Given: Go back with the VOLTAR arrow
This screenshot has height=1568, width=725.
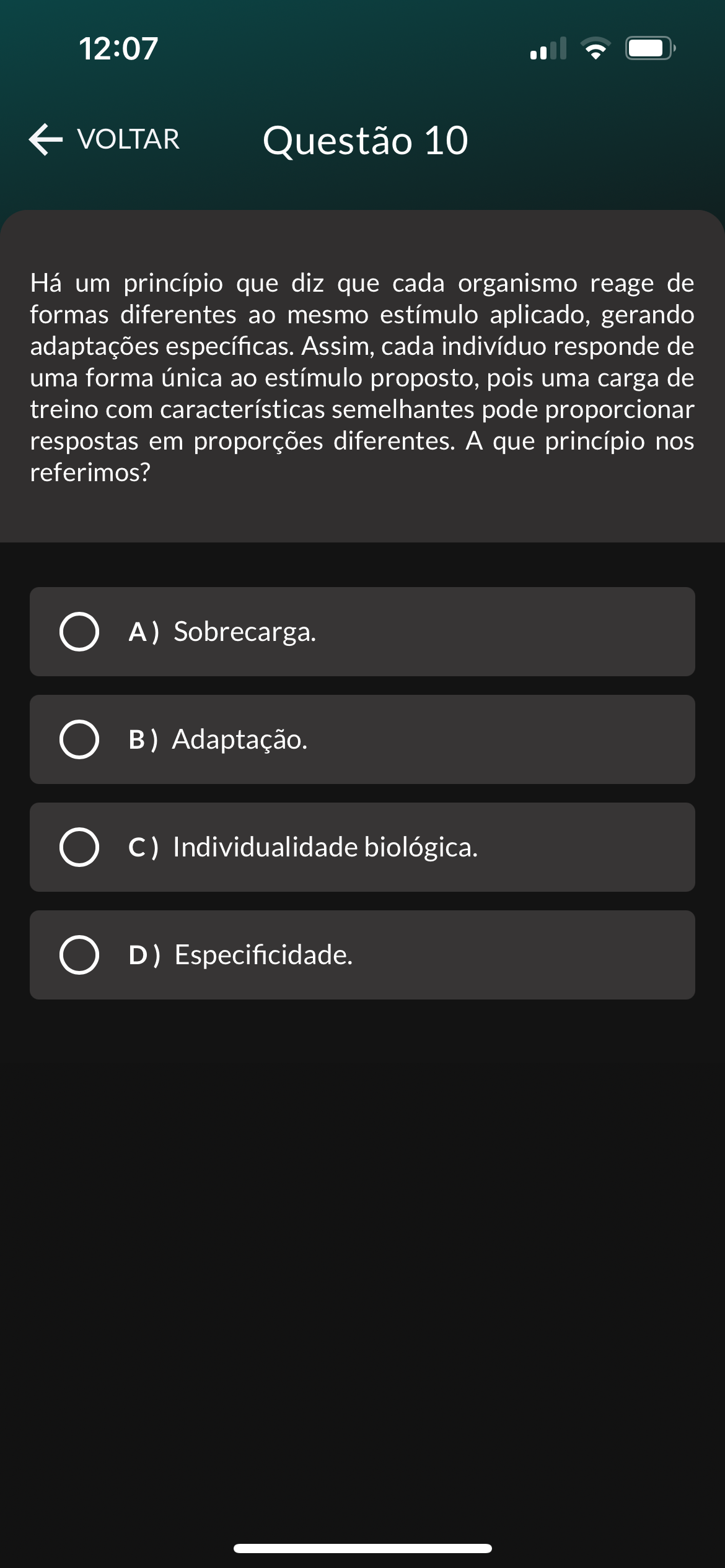Looking at the screenshot, I should click(104, 139).
